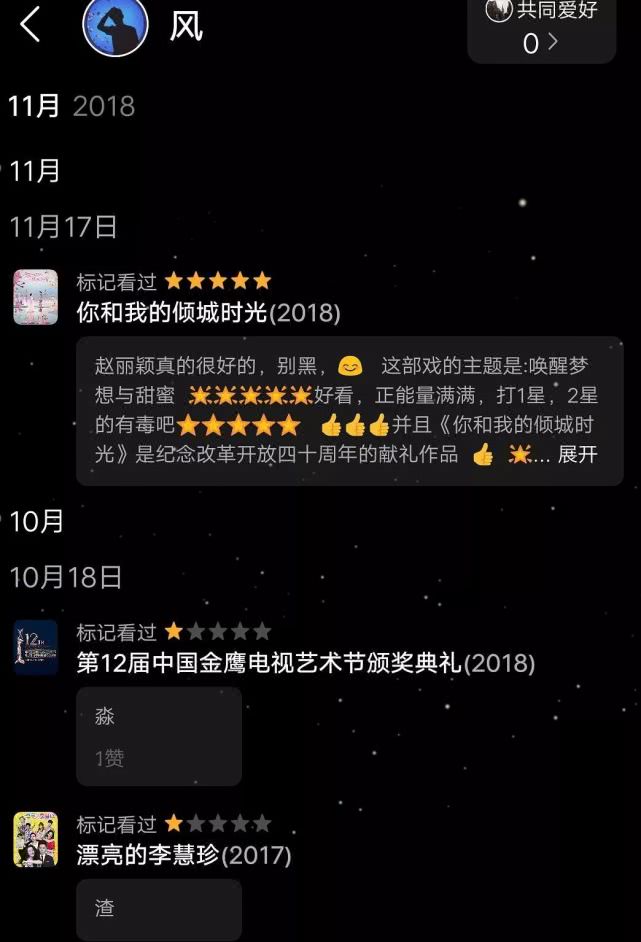Tap the 金鹰电视艺术节 poster thumbnail
Viewport: 641px width, 942px height.
point(36,648)
